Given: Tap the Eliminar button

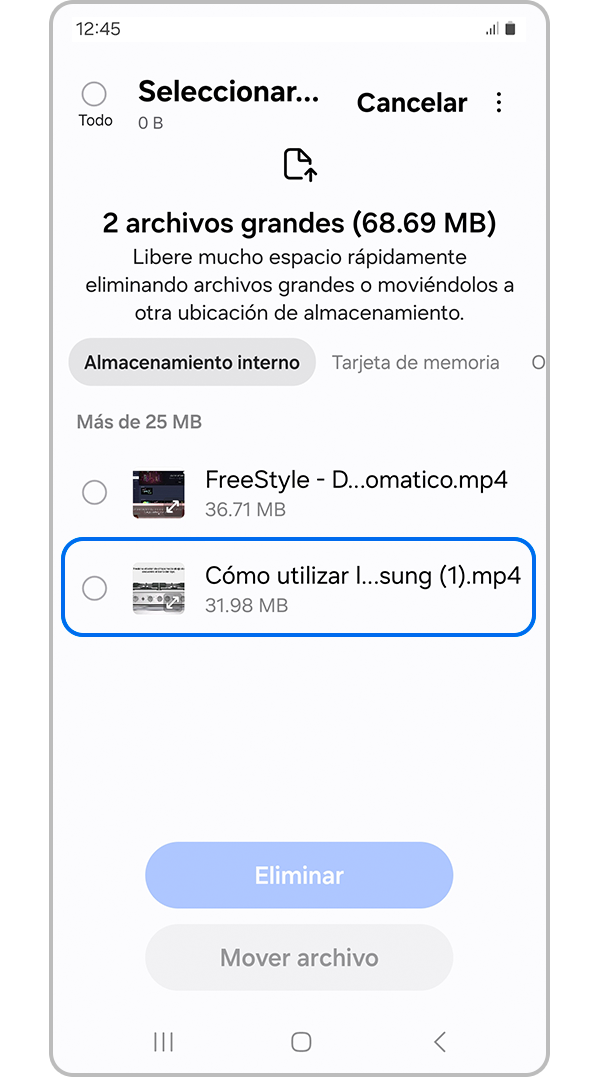Looking at the screenshot, I should point(299,875).
